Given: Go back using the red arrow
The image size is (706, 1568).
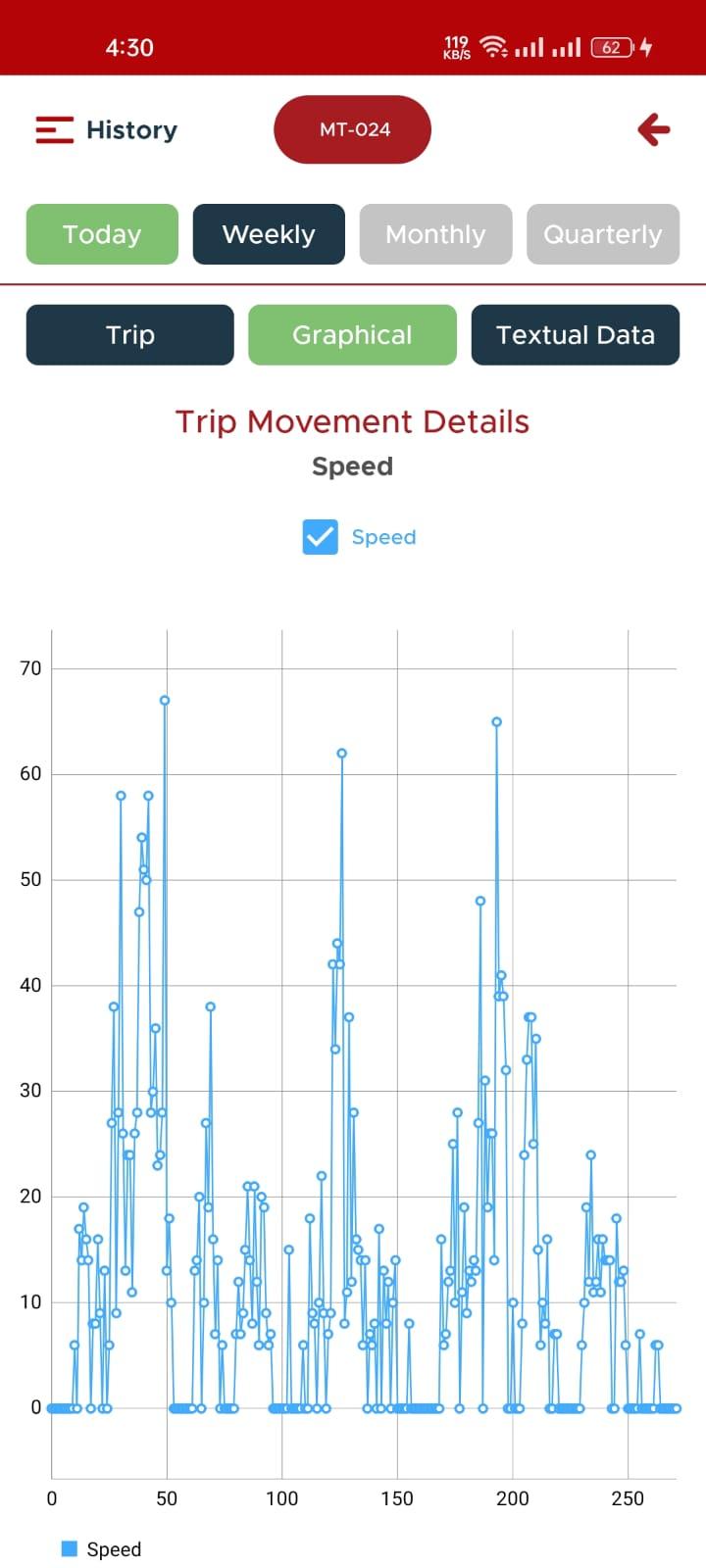Looking at the screenshot, I should [653, 129].
